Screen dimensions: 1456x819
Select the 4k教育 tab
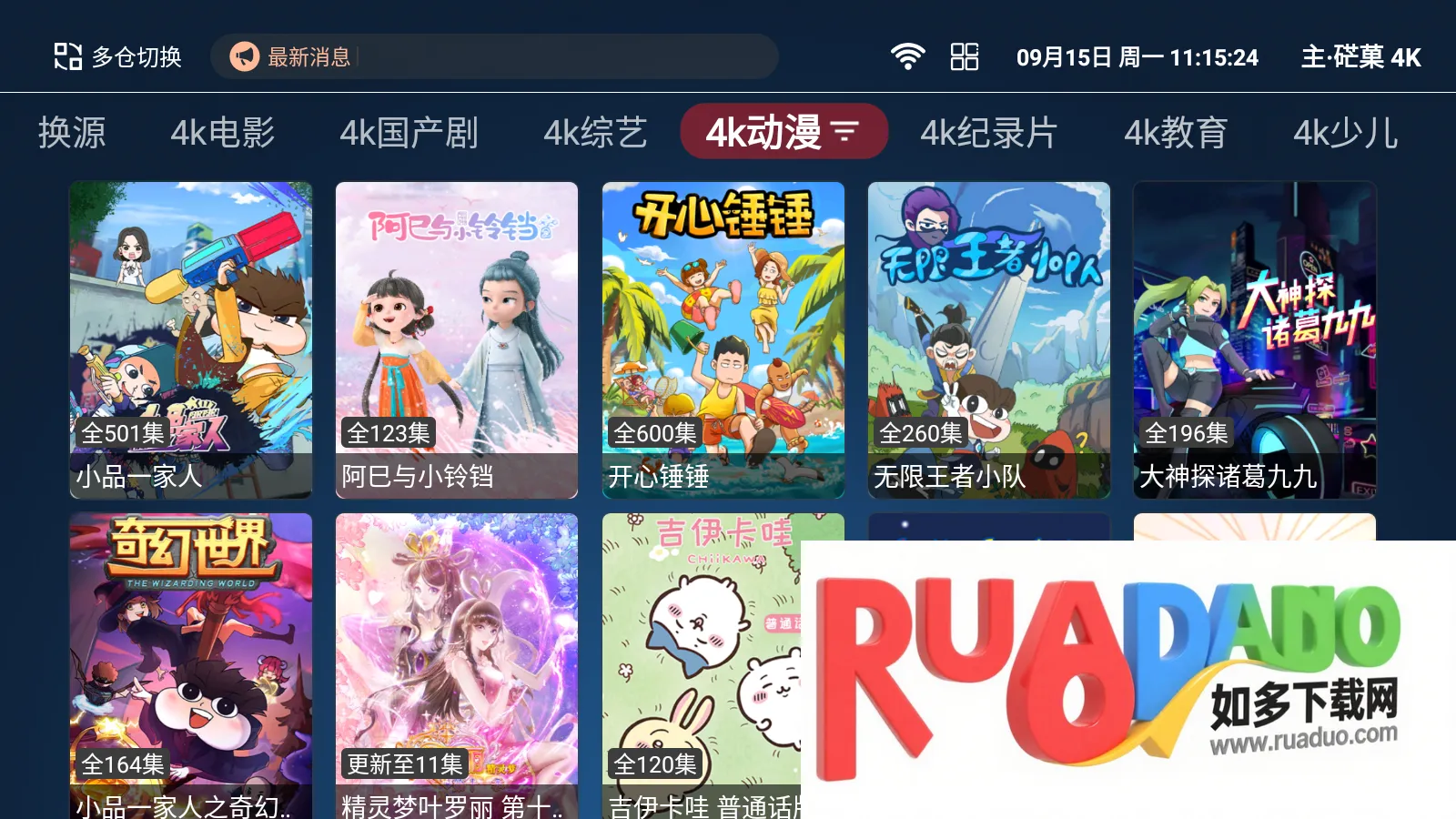click(1176, 133)
